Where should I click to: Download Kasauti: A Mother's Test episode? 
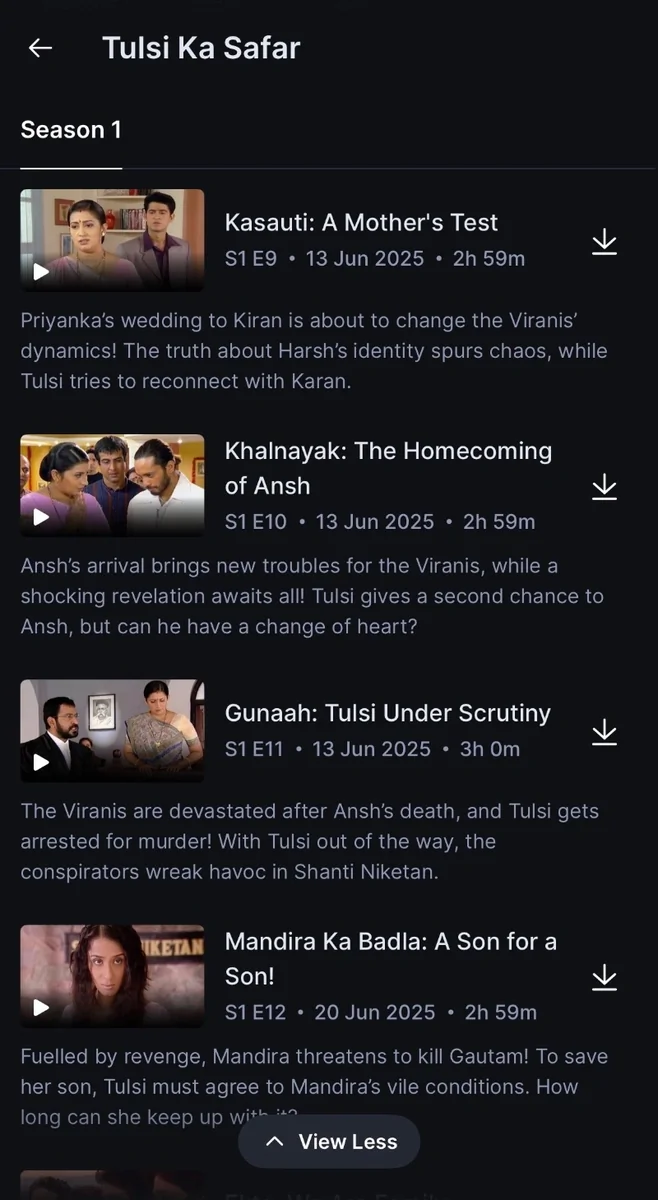tap(604, 241)
